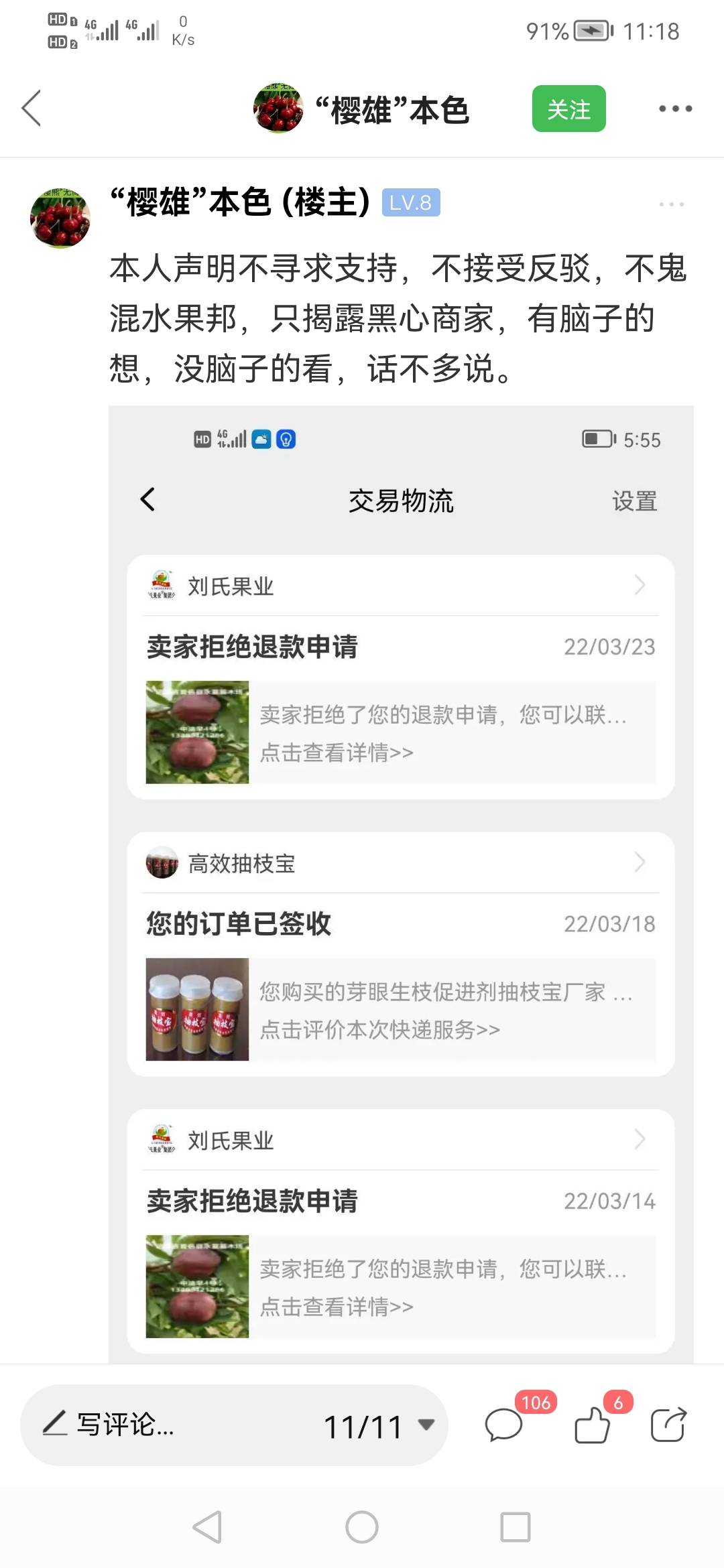The width and height of the screenshot is (724, 1568).
Task: Open the 106 comments
Action: [x=504, y=1425]
